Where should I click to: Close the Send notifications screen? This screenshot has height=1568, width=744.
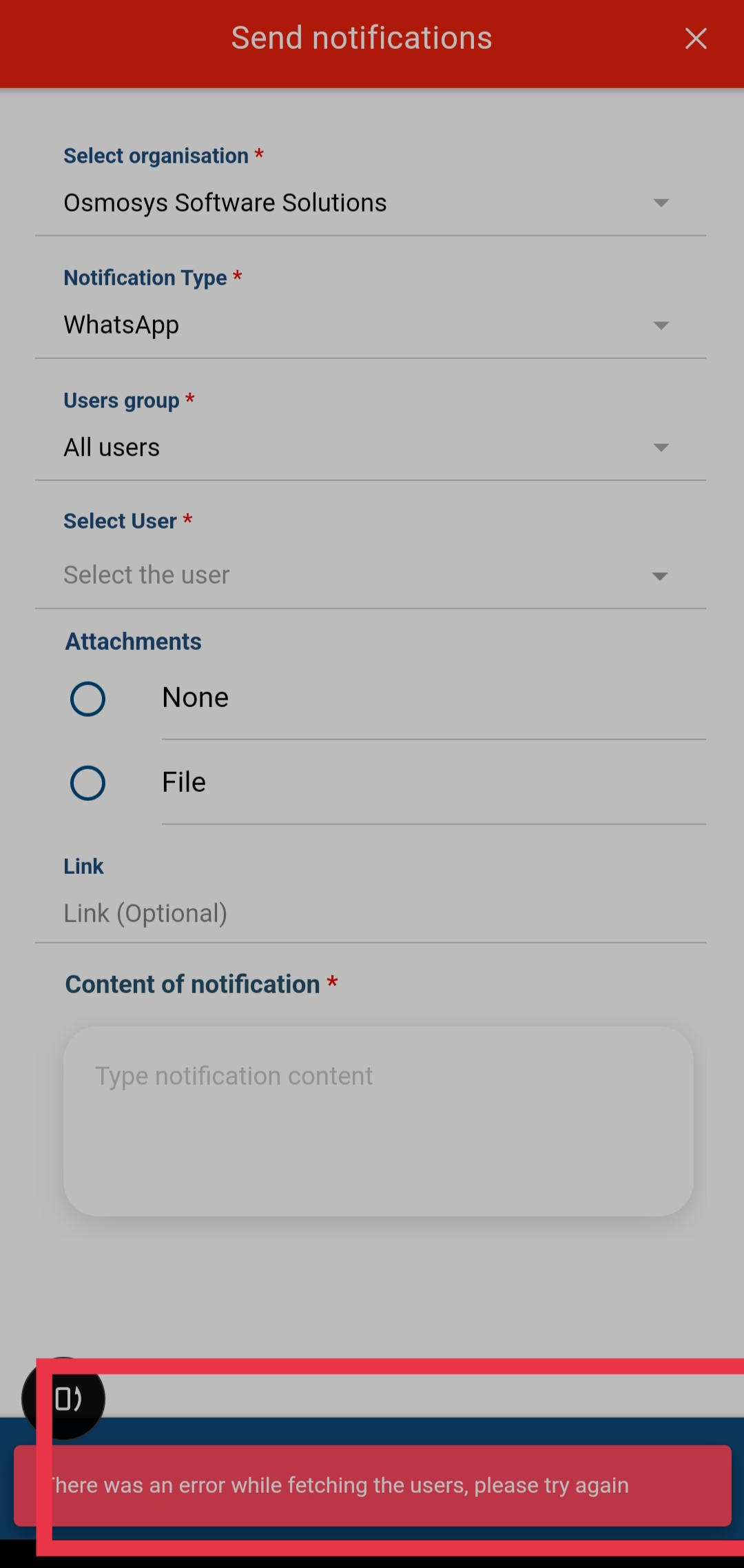point(696,39)
